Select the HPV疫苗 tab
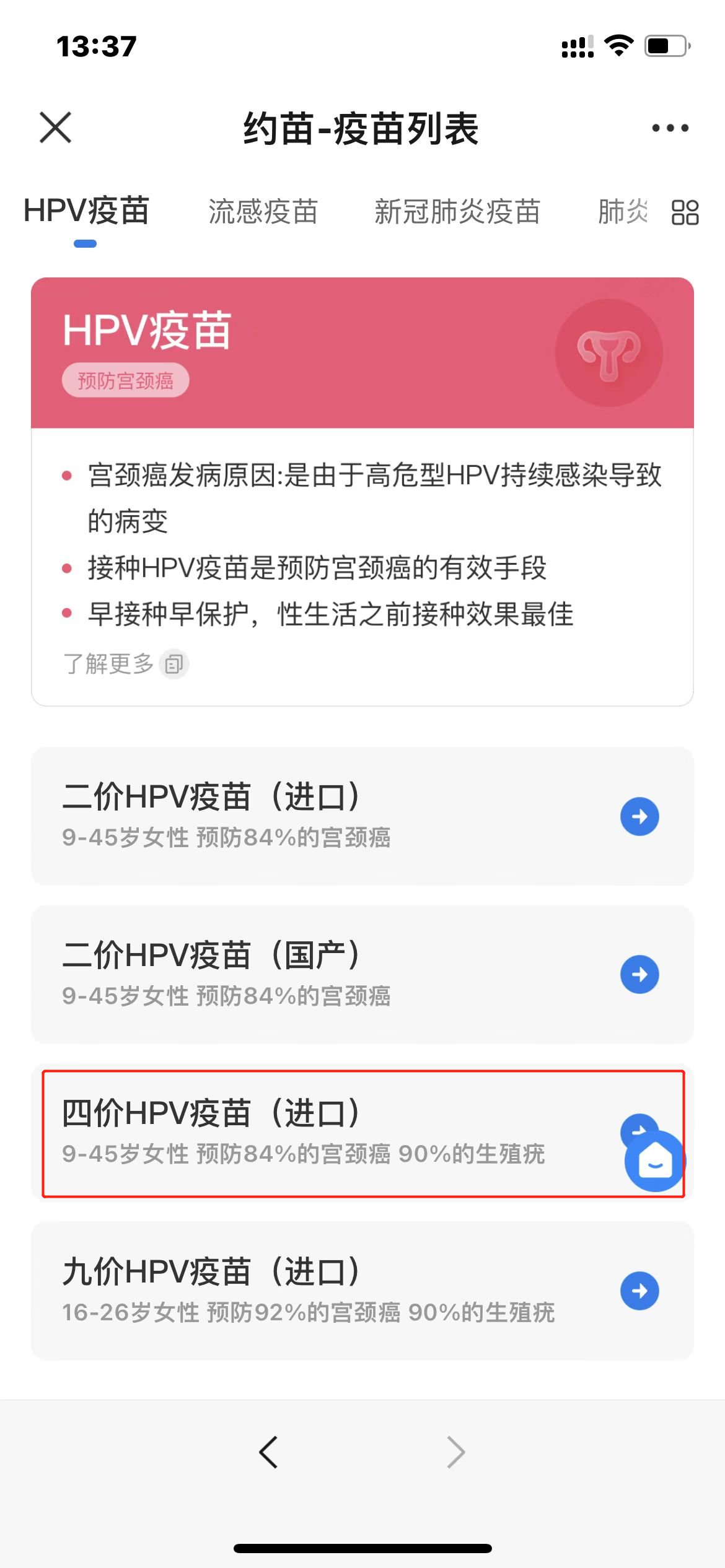725x1568 pixels. [x=86, y=211]
